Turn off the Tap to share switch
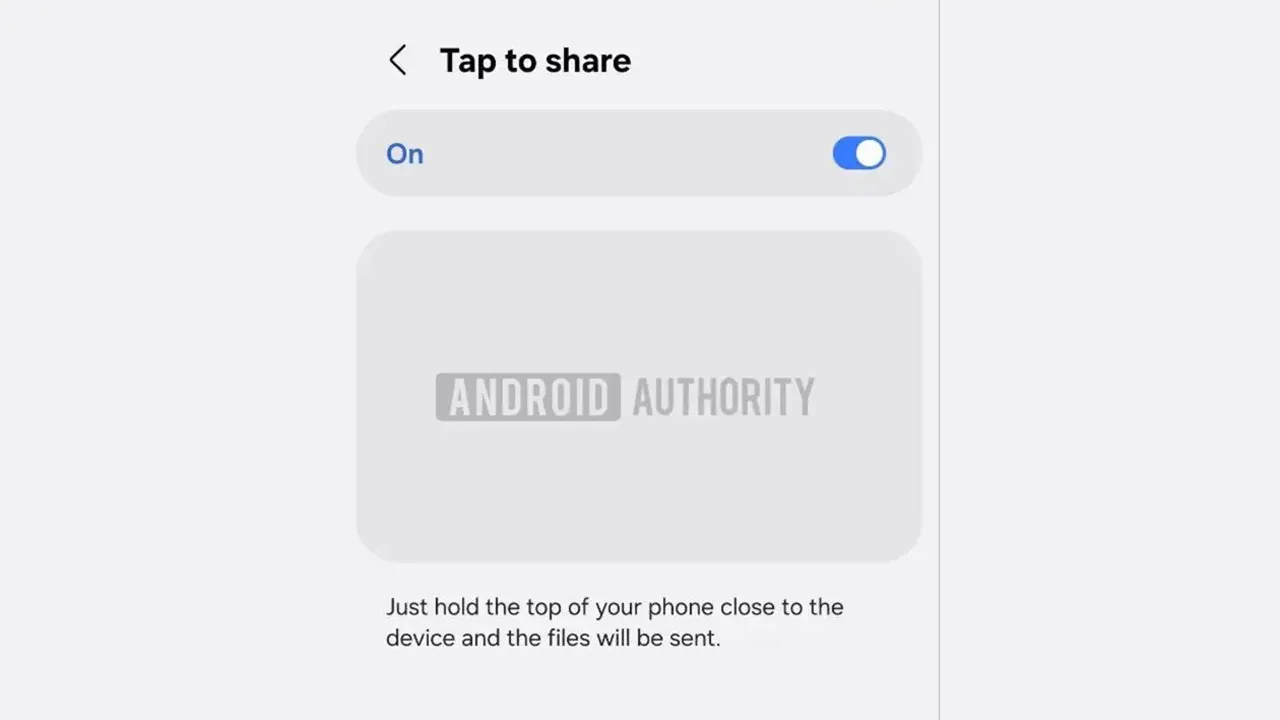The width and height of the screenshot is (1280, 720). (858, 153)
